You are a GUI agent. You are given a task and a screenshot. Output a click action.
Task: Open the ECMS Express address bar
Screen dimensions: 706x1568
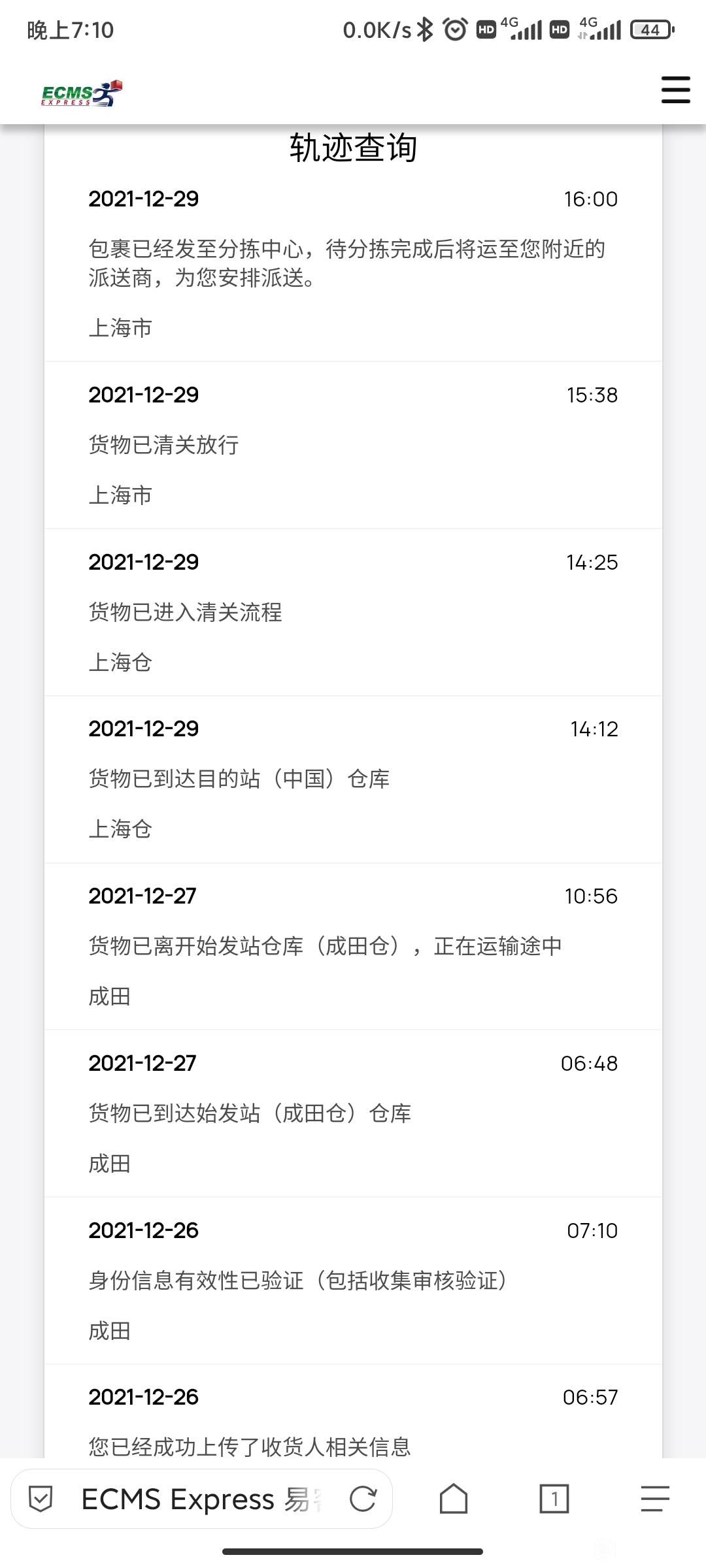(x=201, y=1499)
